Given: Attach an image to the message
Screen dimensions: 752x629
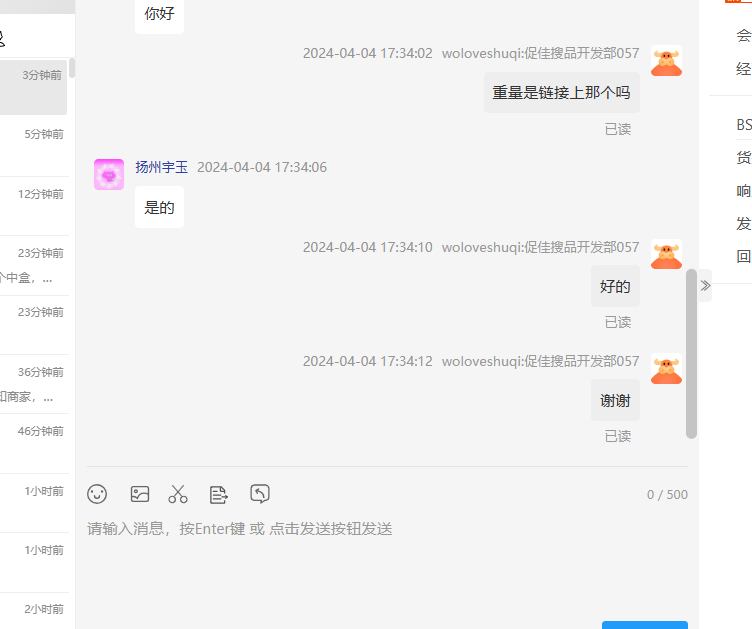Looking at the screenshot, I should (x=140, y=494).
